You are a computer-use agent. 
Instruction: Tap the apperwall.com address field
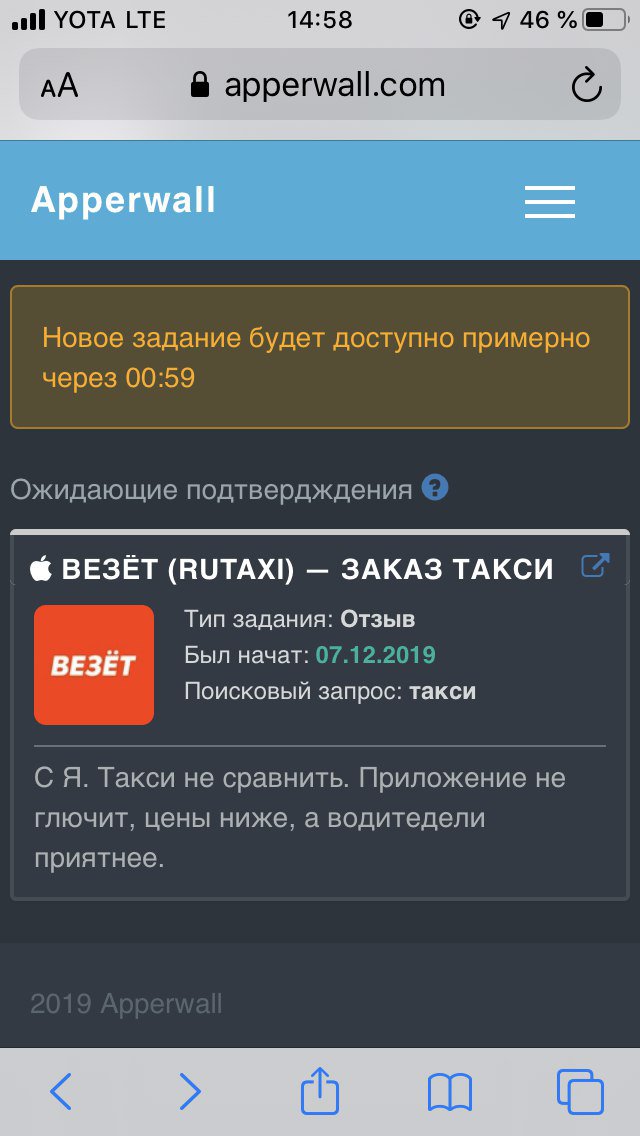click(x=320, y=85)
